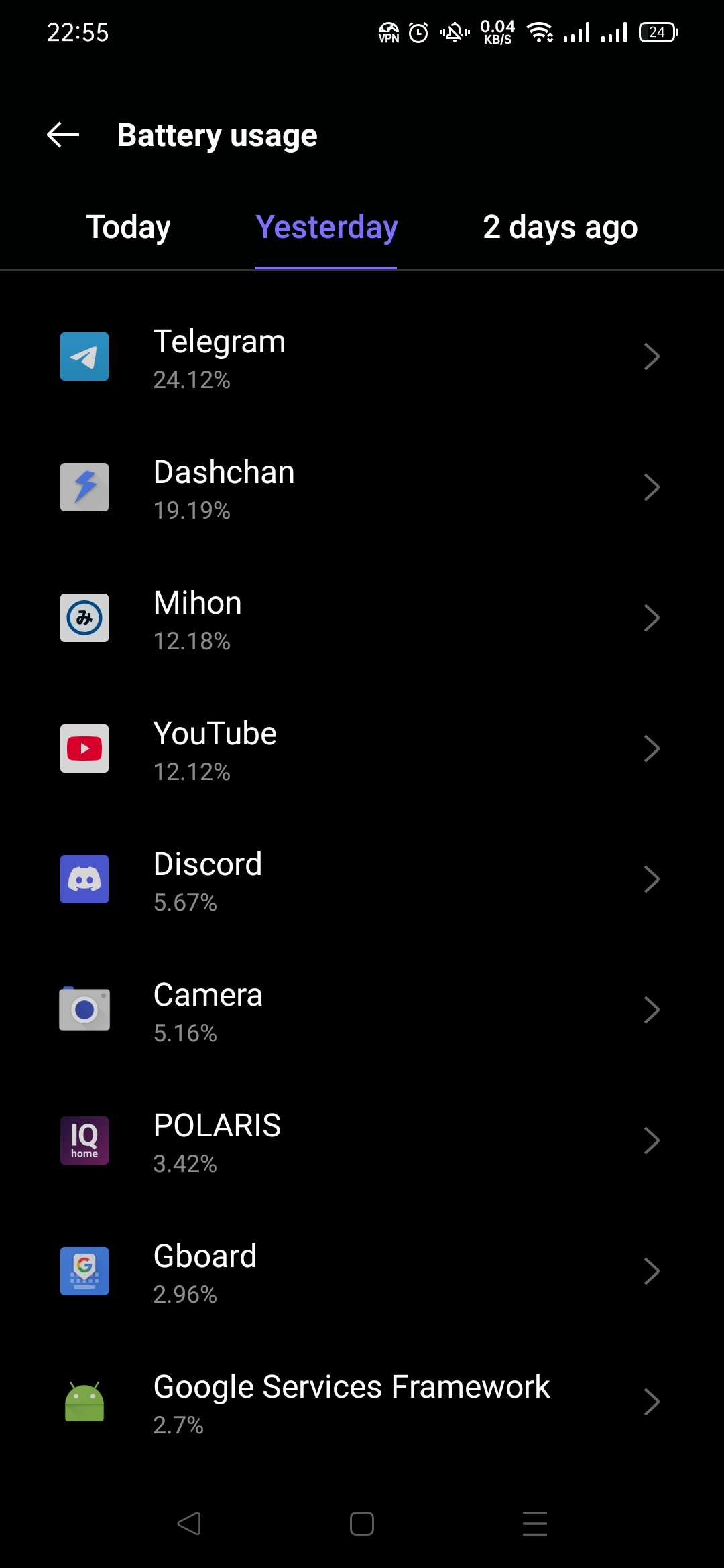Image resolution: width=724 pixels, height=1568 pixels.
Task: Switch to the Today tab
Action: 127,226
